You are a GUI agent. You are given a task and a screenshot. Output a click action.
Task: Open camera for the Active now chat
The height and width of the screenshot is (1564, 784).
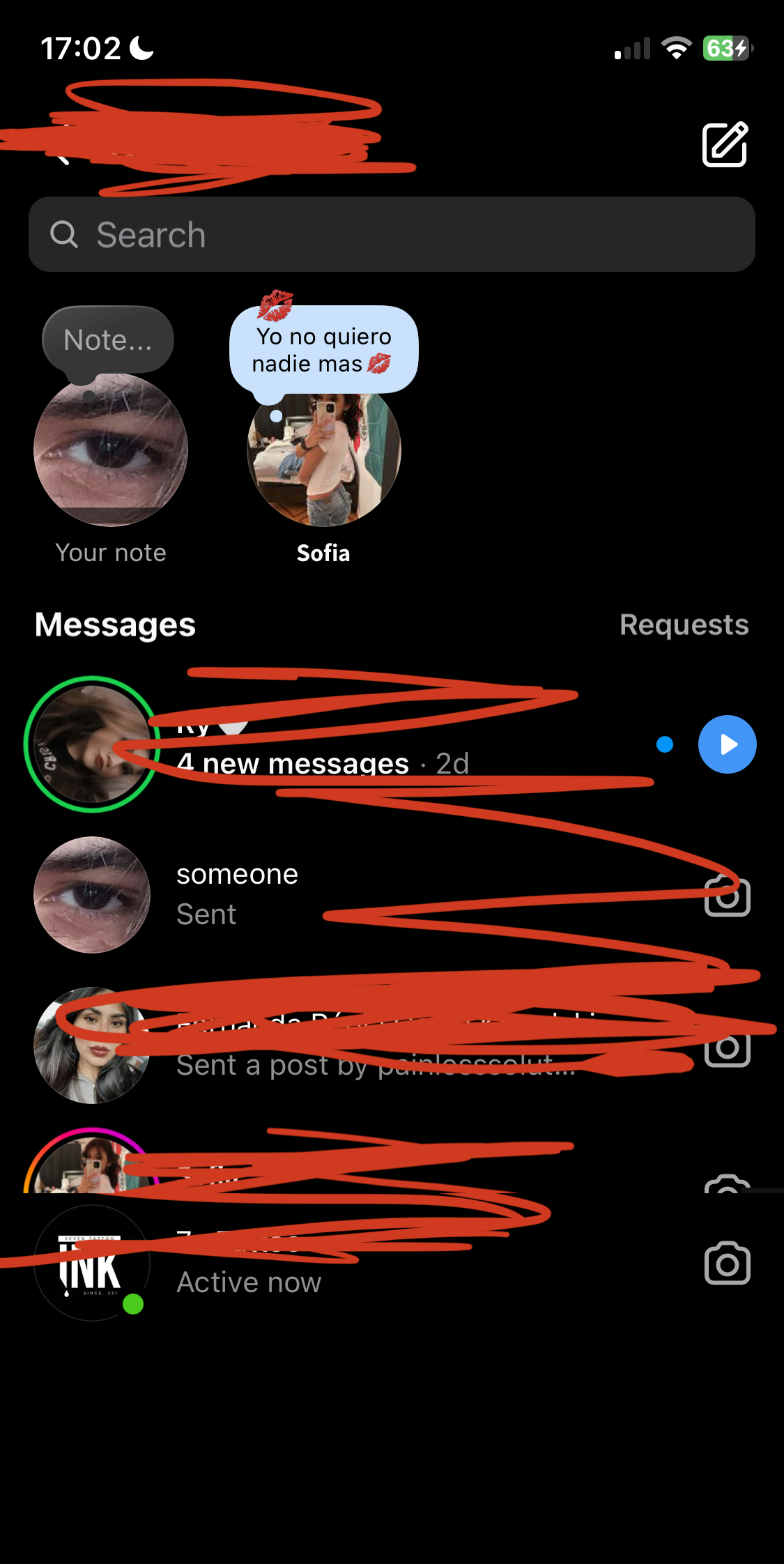(727, 1263)
